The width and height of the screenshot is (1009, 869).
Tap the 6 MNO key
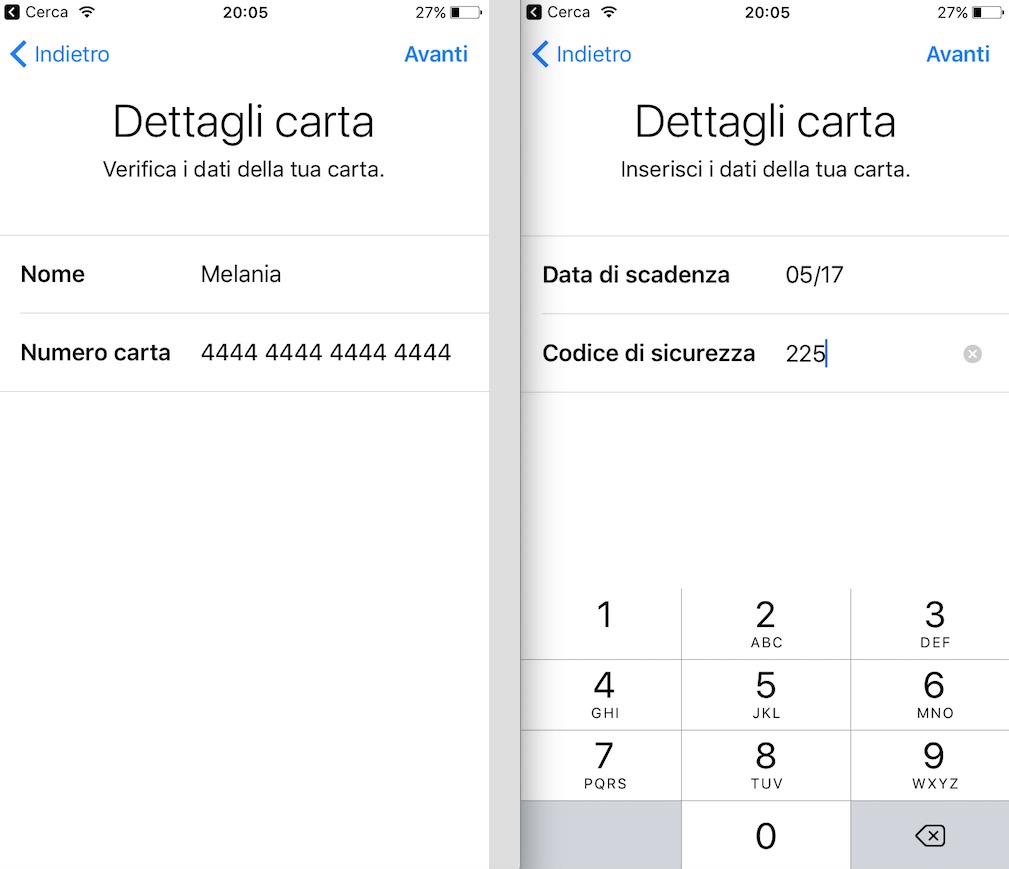click(933, 694)
